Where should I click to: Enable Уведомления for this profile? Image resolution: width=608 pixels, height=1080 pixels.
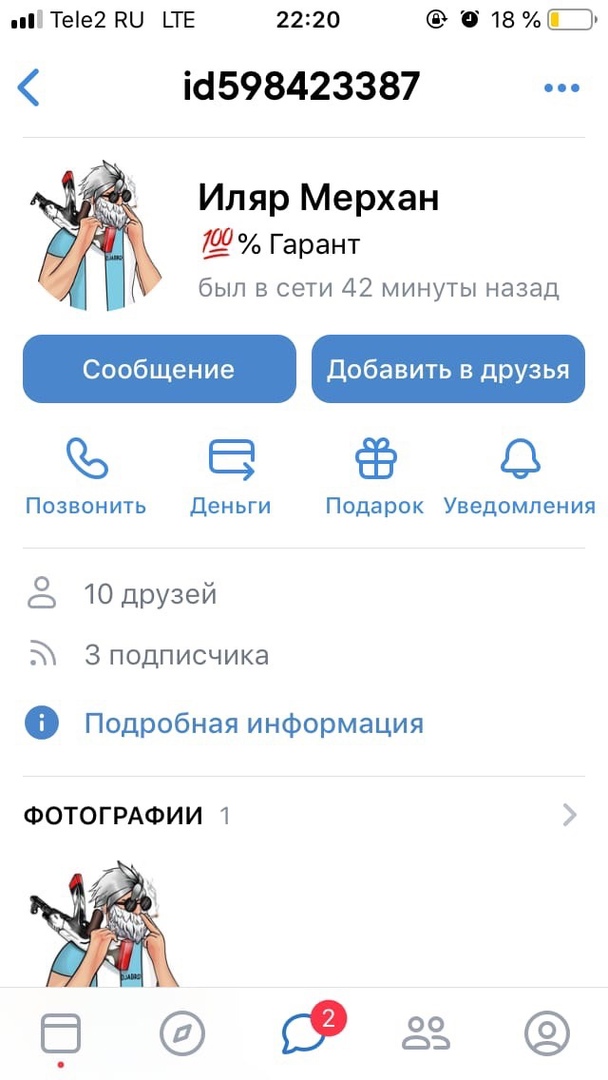(x=519, y=476)
